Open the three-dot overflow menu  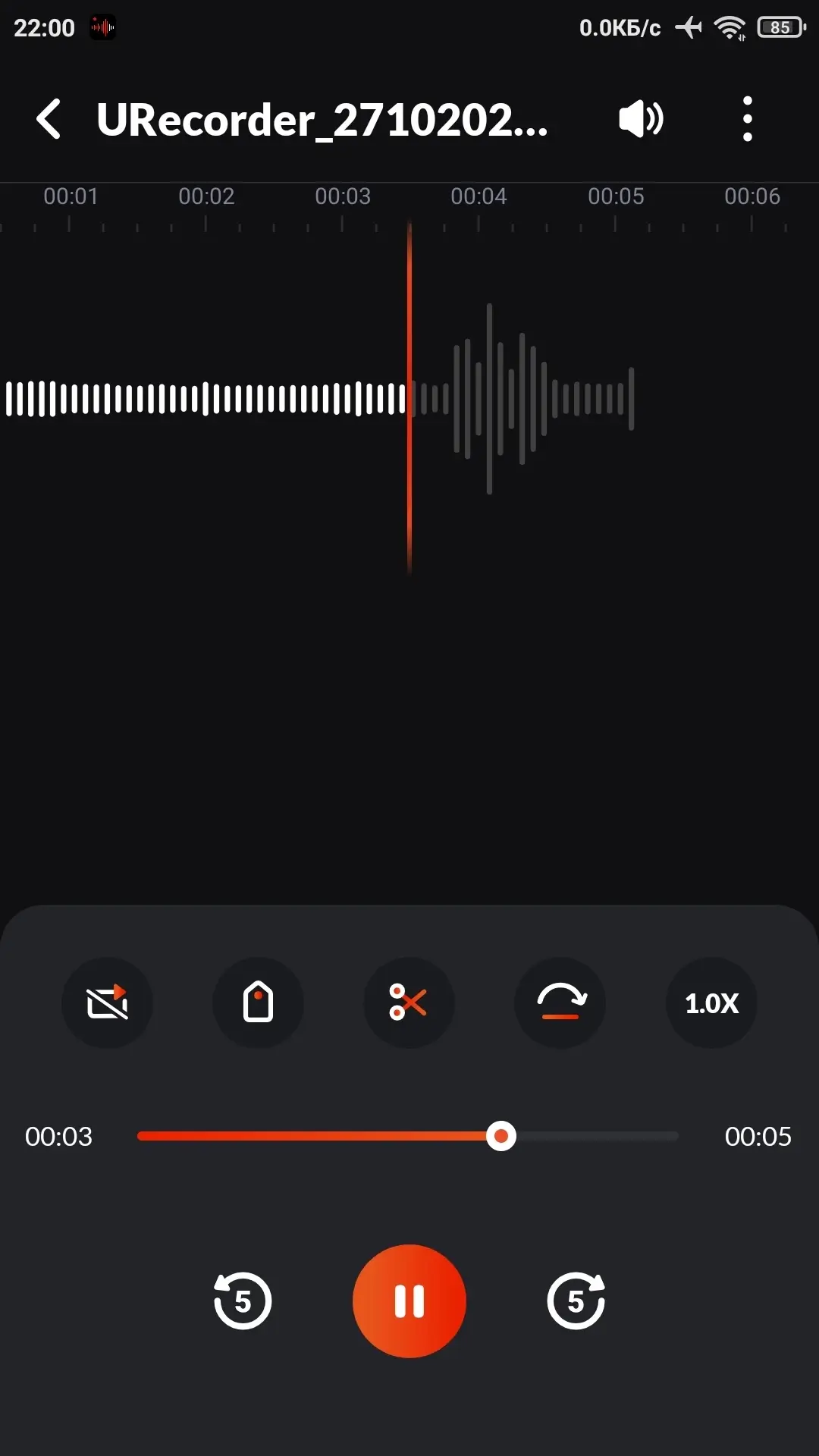(x=747, y=119)
